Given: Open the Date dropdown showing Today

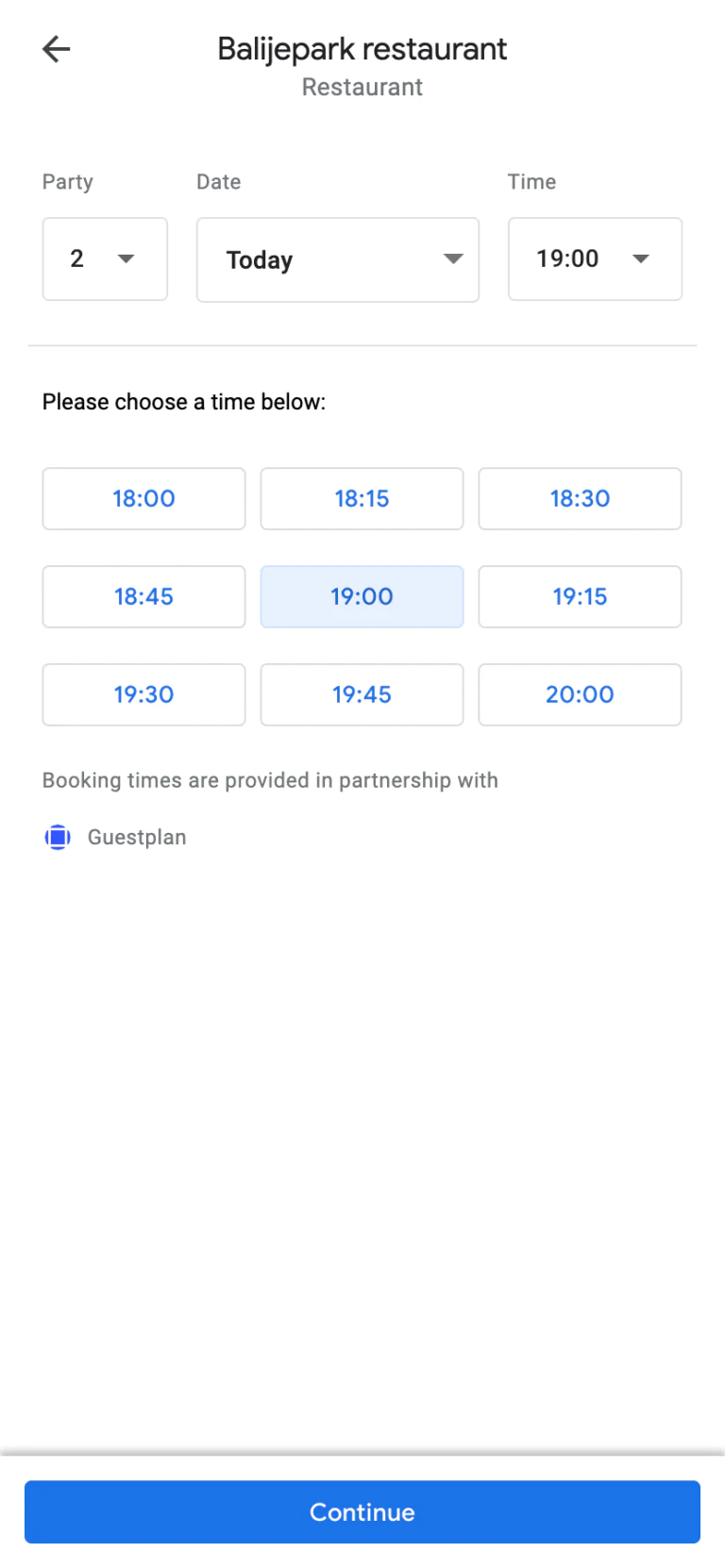Looking at the screenshot, I should (x=337, y=259).
